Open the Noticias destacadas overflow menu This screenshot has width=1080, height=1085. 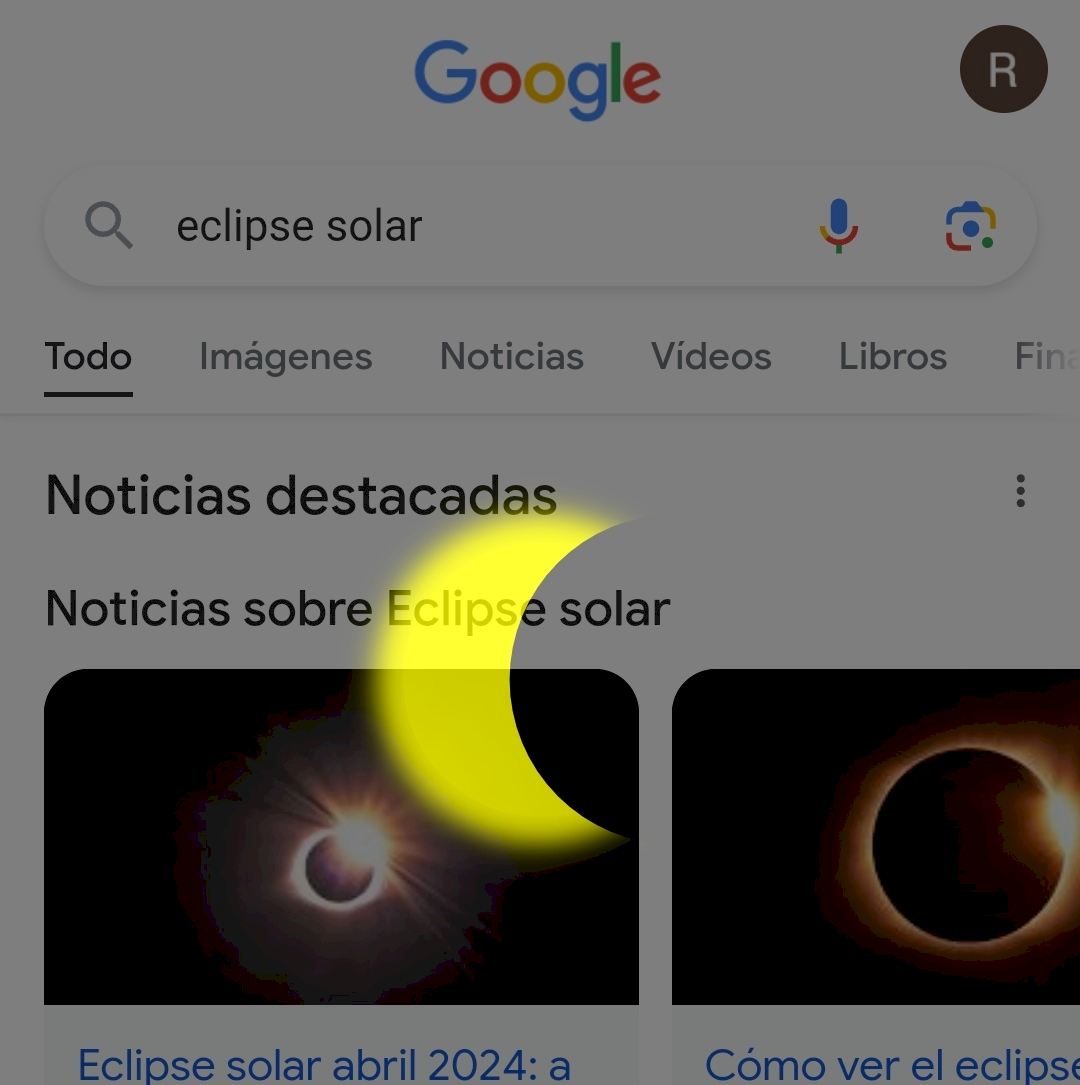click(x=1020, y=491)
